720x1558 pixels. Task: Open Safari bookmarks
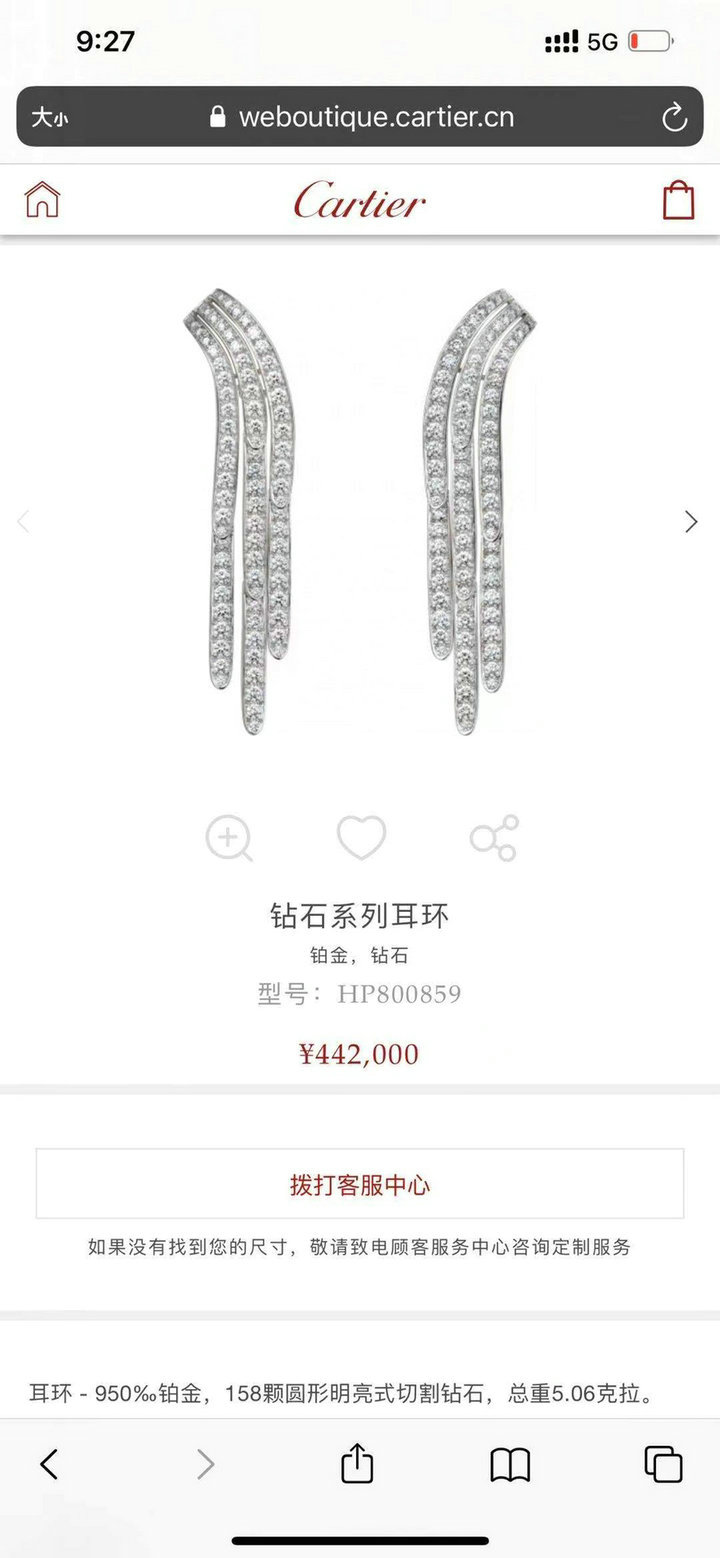pos(510,1465)
